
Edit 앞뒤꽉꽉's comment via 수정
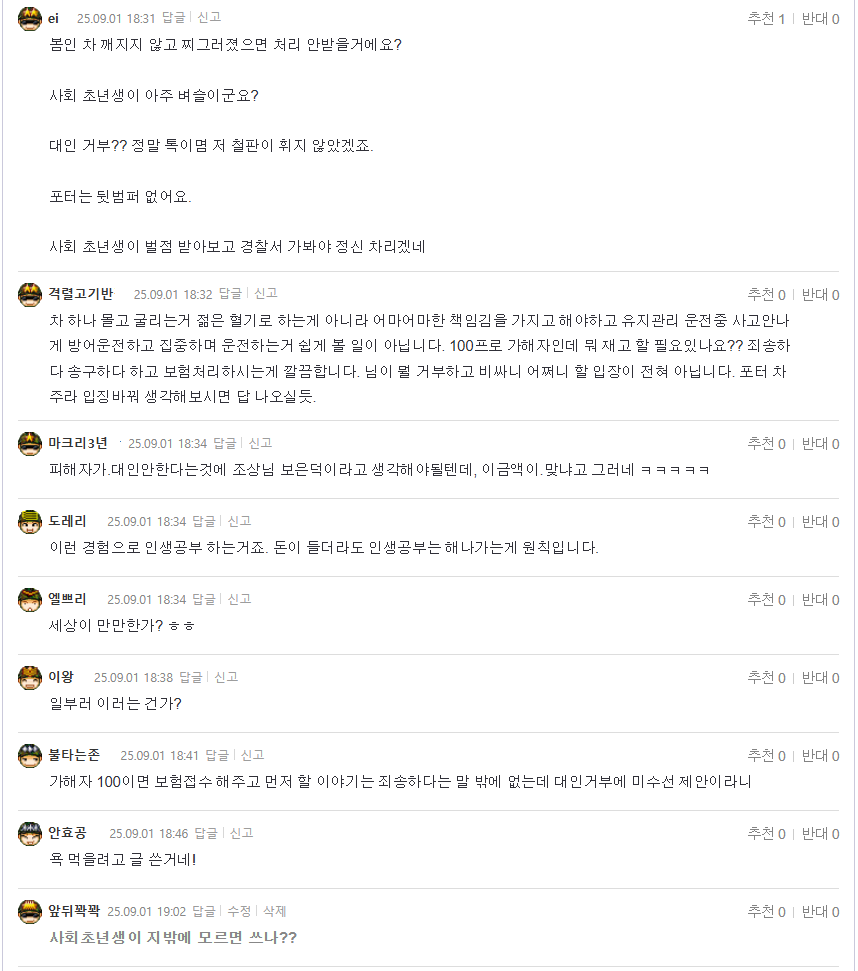(239, 911)
